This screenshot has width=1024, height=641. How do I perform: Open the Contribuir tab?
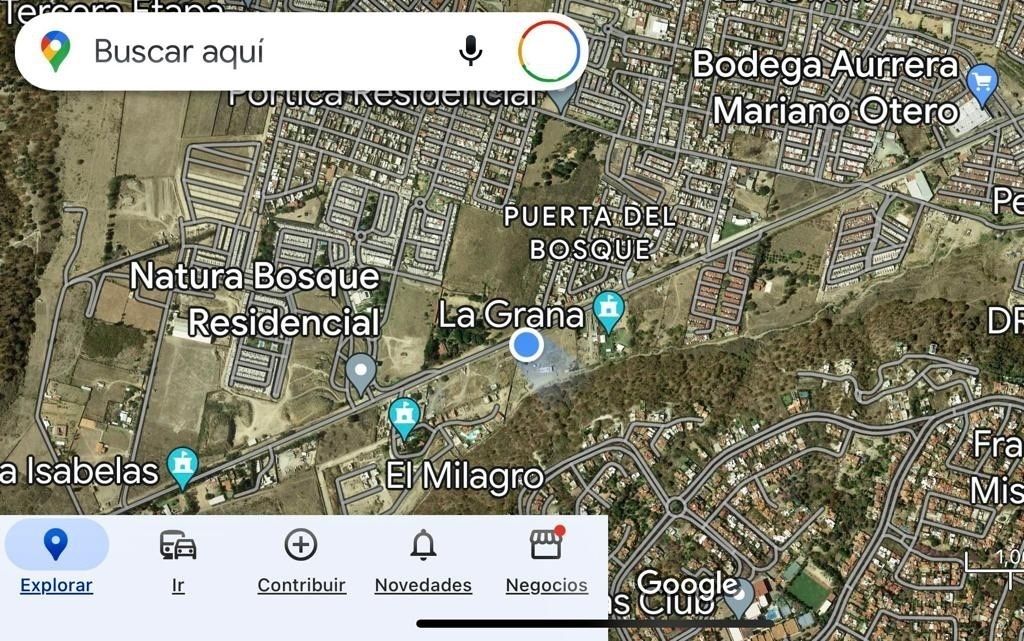pos(301,562)
